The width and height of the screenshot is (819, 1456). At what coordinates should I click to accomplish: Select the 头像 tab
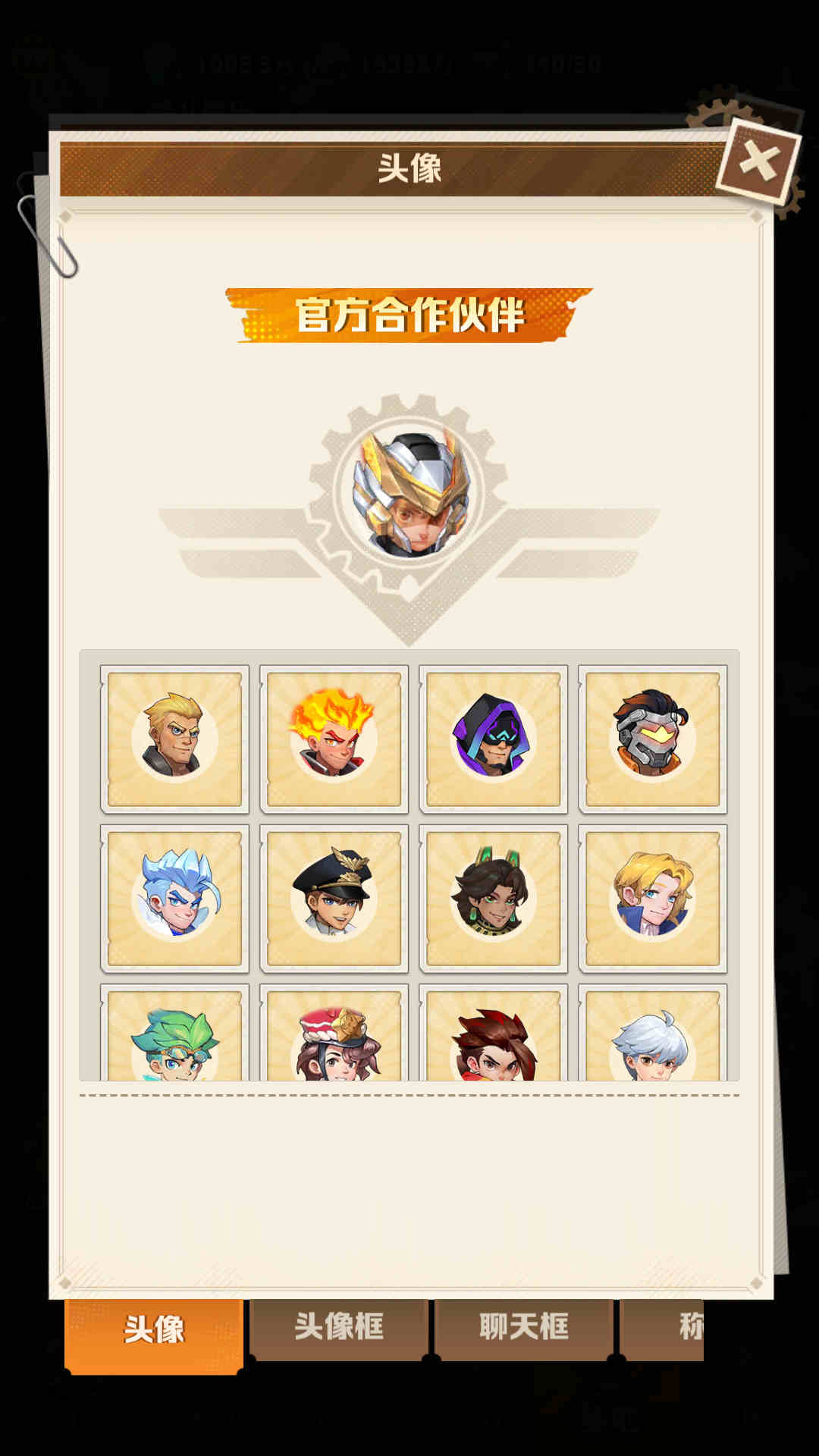(154, 1330)
